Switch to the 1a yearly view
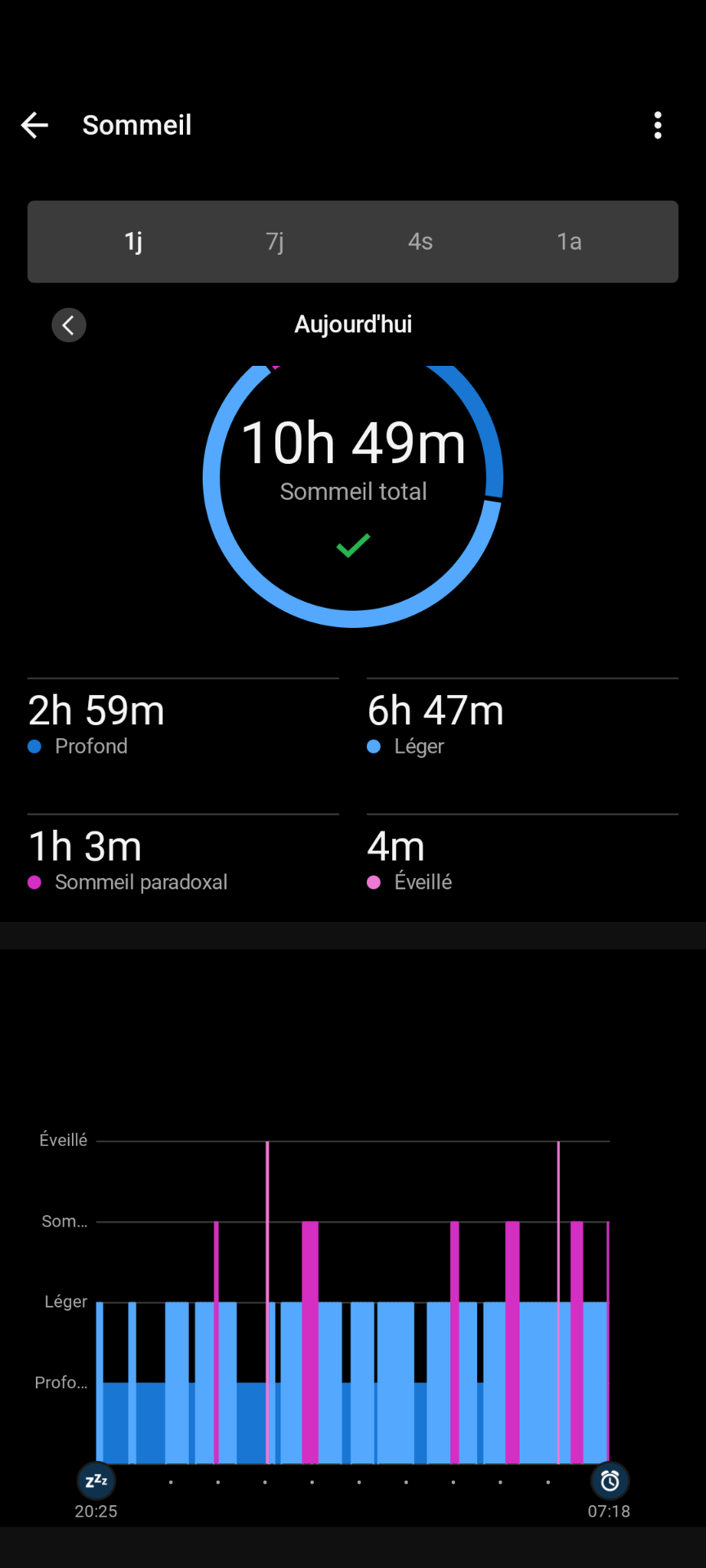The width and height of the screenshot is (706, 1568). 569,242
